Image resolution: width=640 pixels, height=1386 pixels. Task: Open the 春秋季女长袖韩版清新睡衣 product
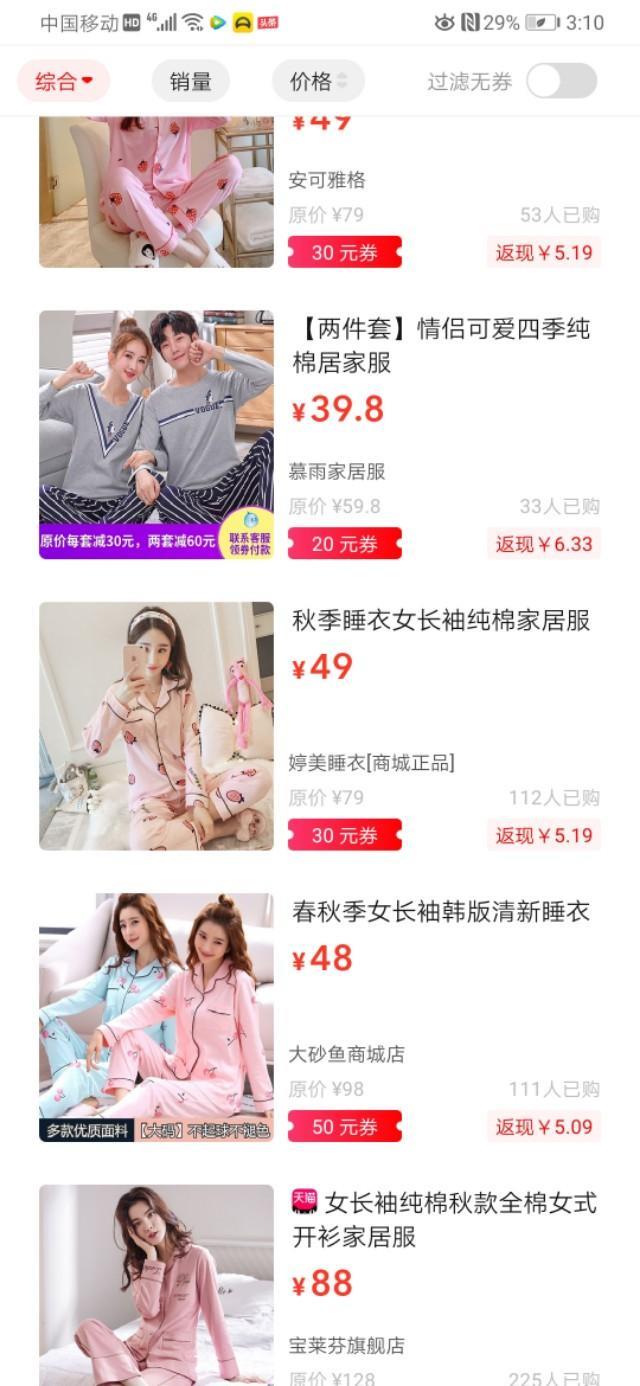click(441, 912)
